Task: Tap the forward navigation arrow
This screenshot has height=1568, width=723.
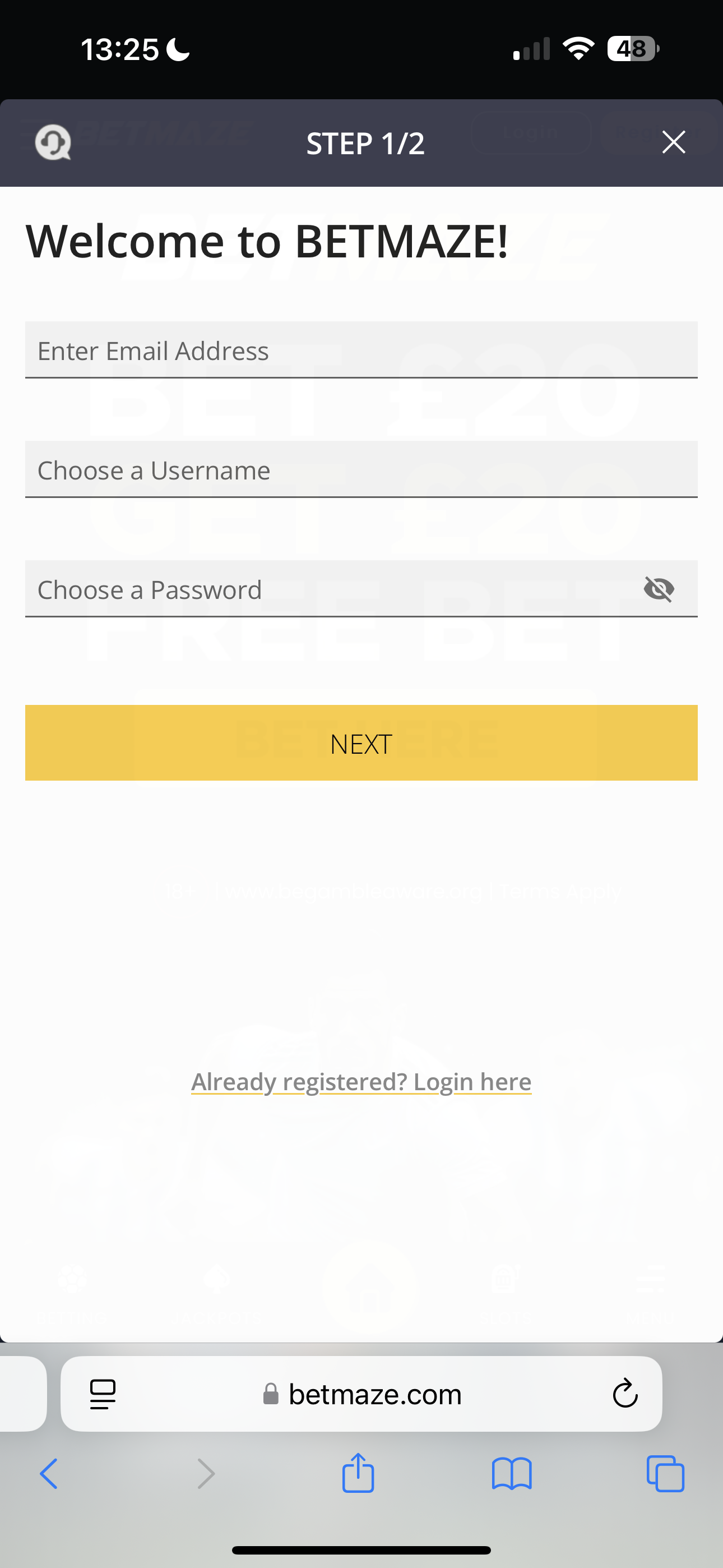Action: 205,1474
